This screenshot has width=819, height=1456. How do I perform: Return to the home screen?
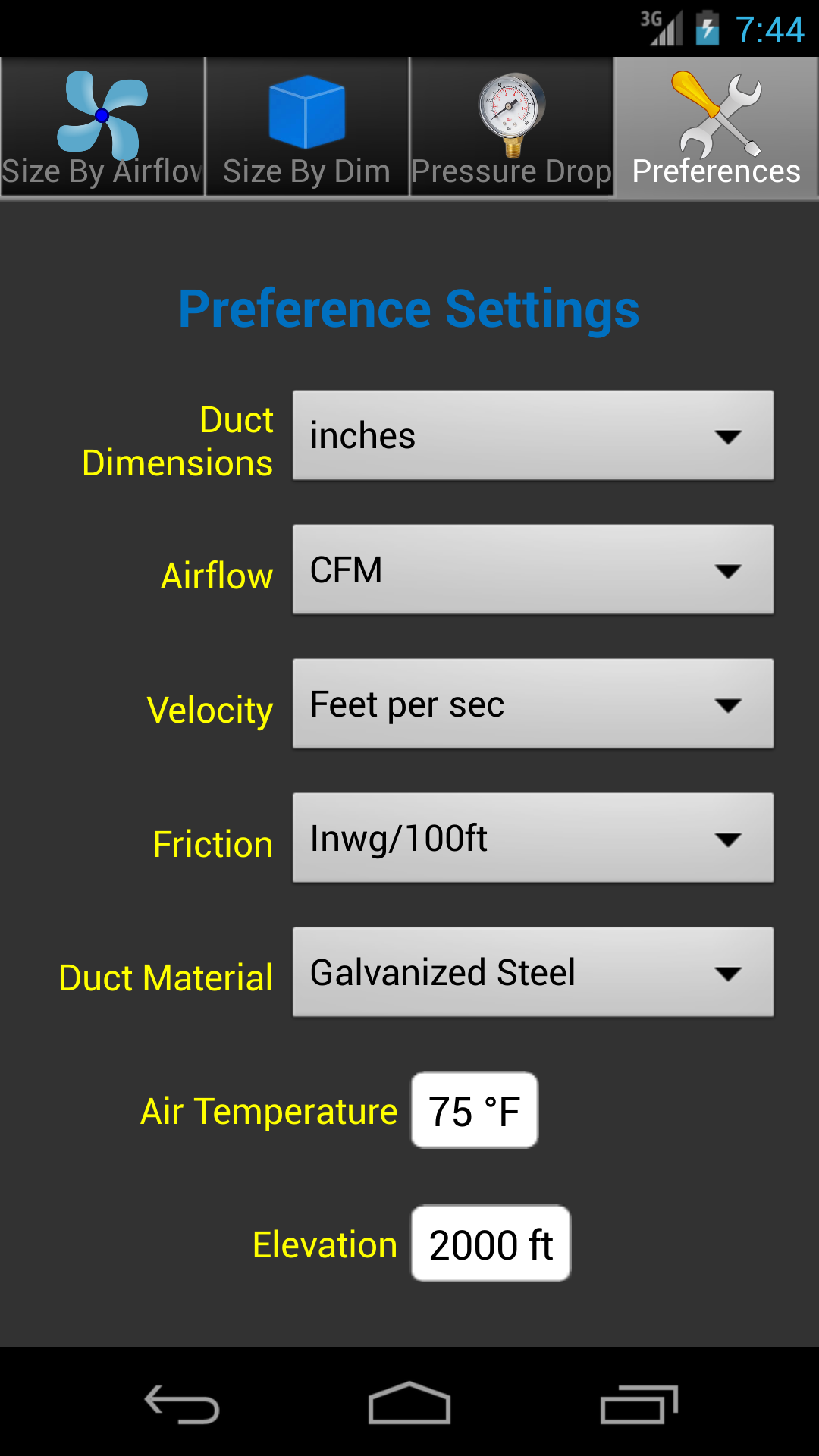(409, 1404)
